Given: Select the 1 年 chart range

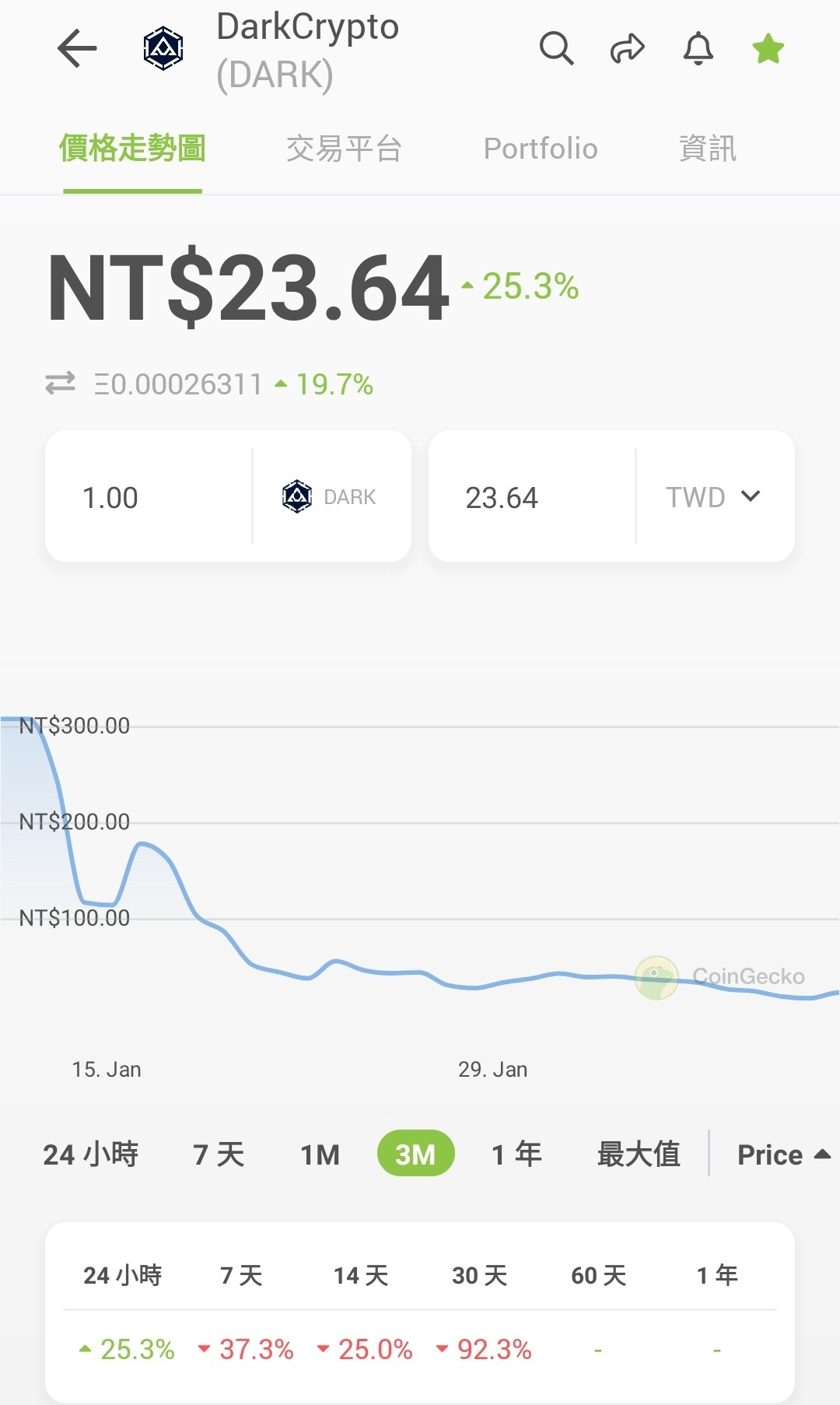Looking at the screenshot, I should click(x=516, y=1154).
